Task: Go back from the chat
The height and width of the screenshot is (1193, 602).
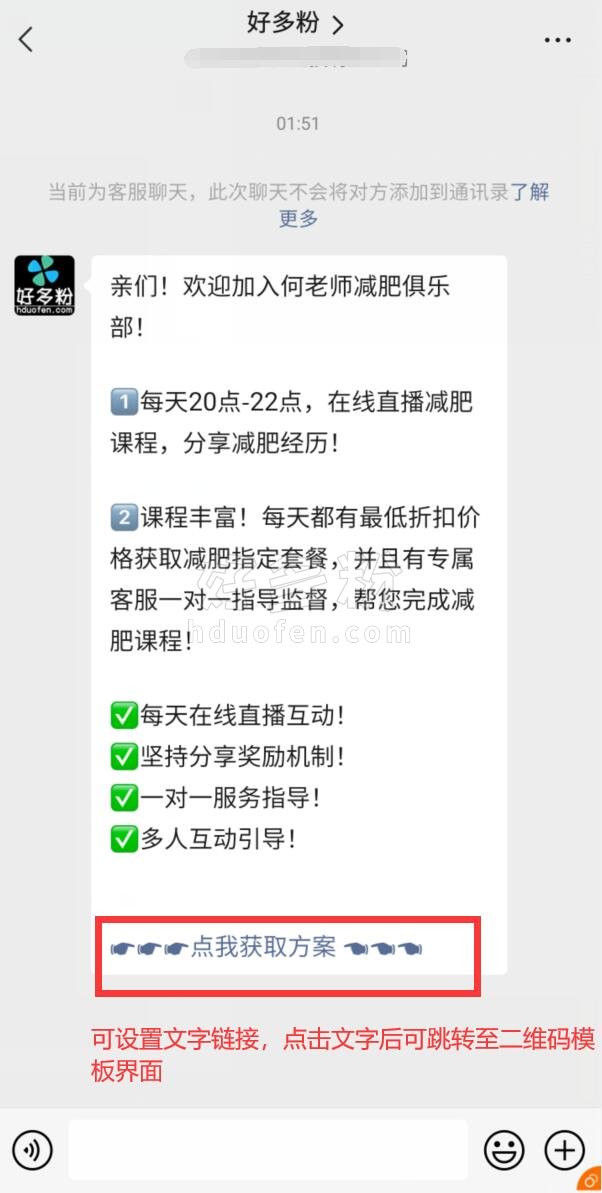Action: tap(27, 40)
